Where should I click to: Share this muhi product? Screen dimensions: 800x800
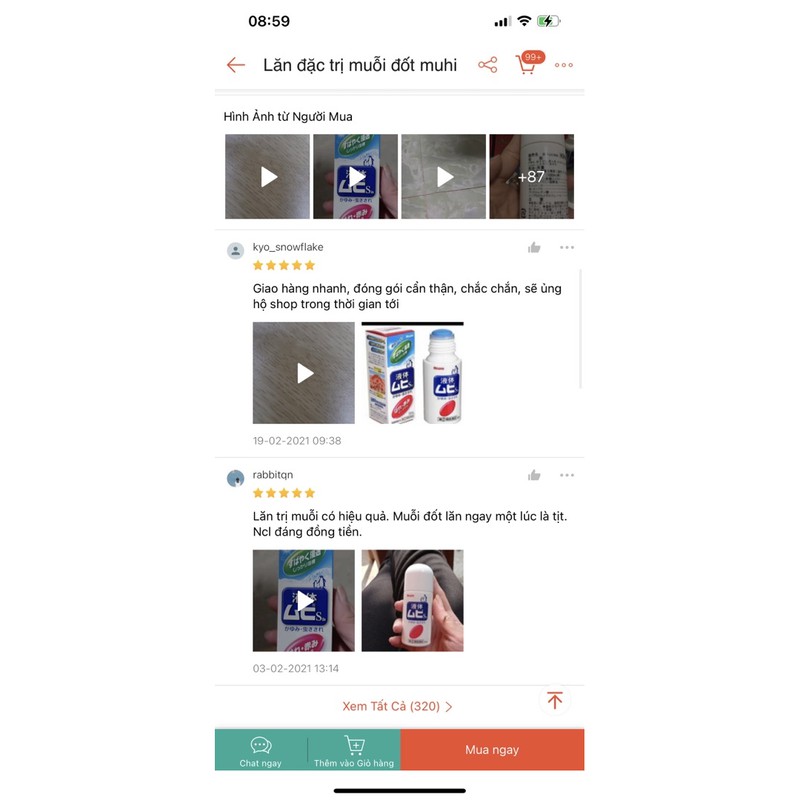(487, 65)
